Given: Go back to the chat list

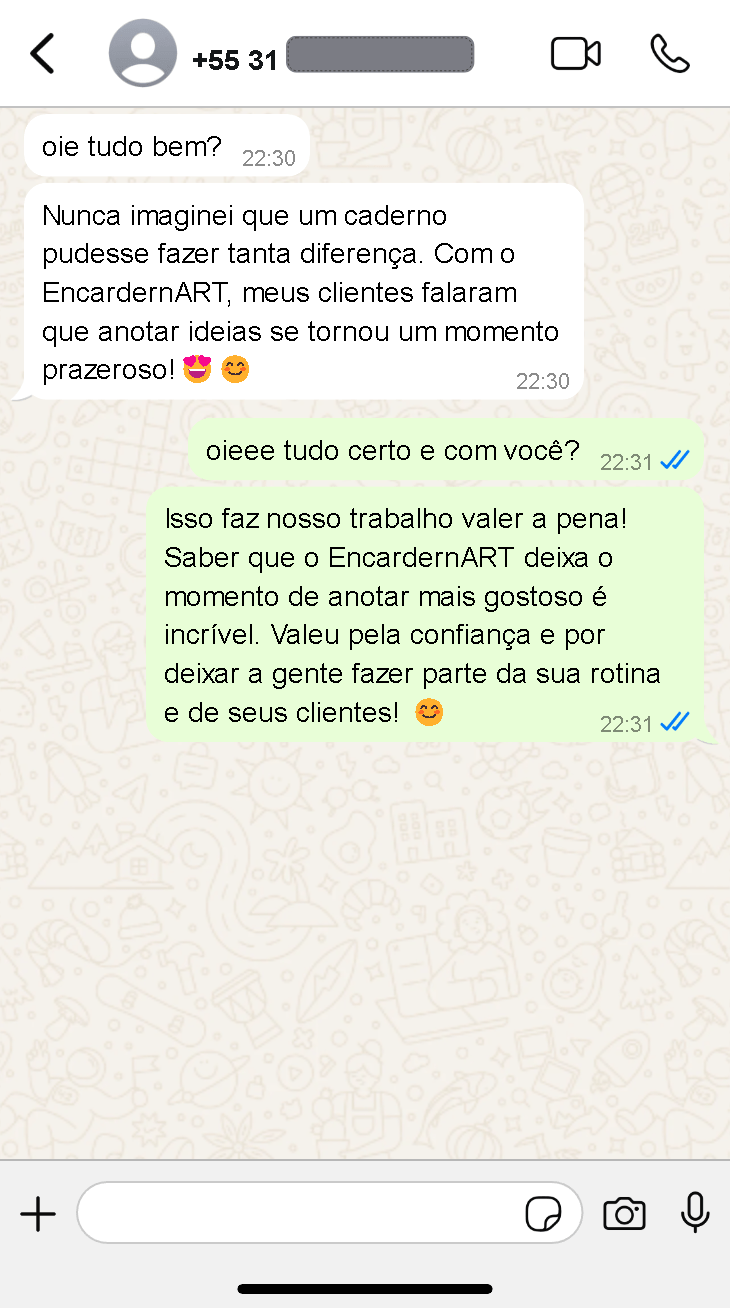Looking at the screenshot, I should [x=42, y=53].
